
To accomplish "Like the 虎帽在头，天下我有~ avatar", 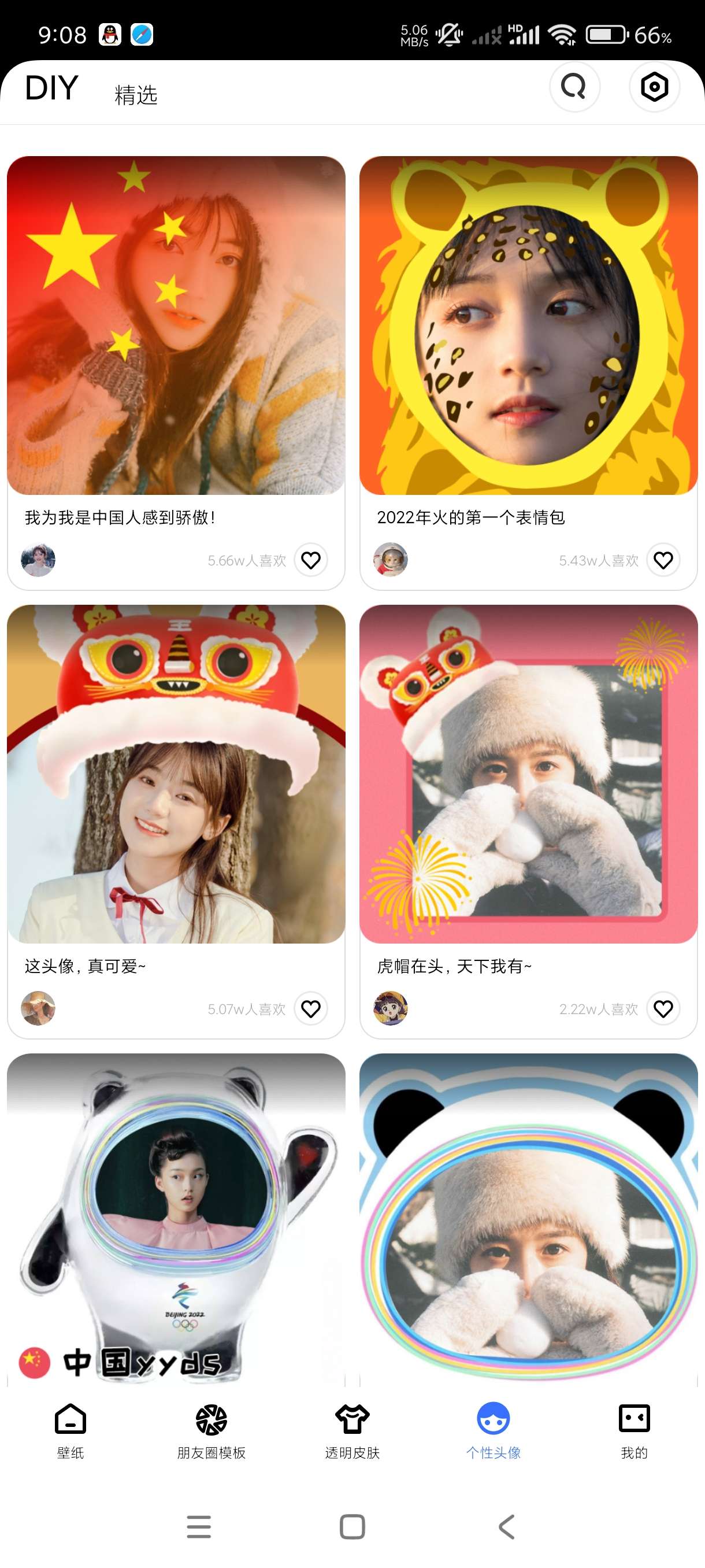I will point(663,1008).
